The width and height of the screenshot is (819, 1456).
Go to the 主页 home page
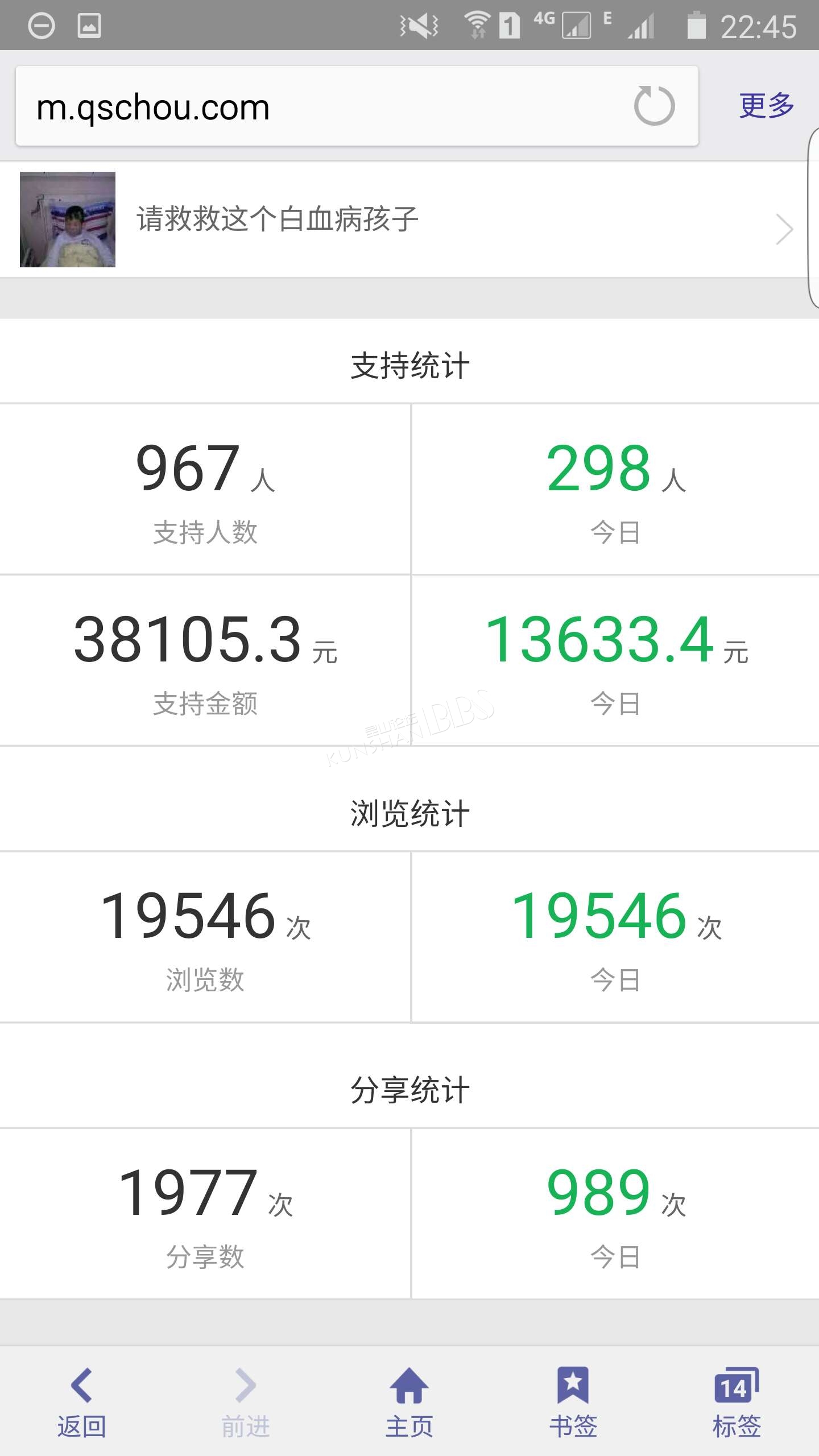409,1403
